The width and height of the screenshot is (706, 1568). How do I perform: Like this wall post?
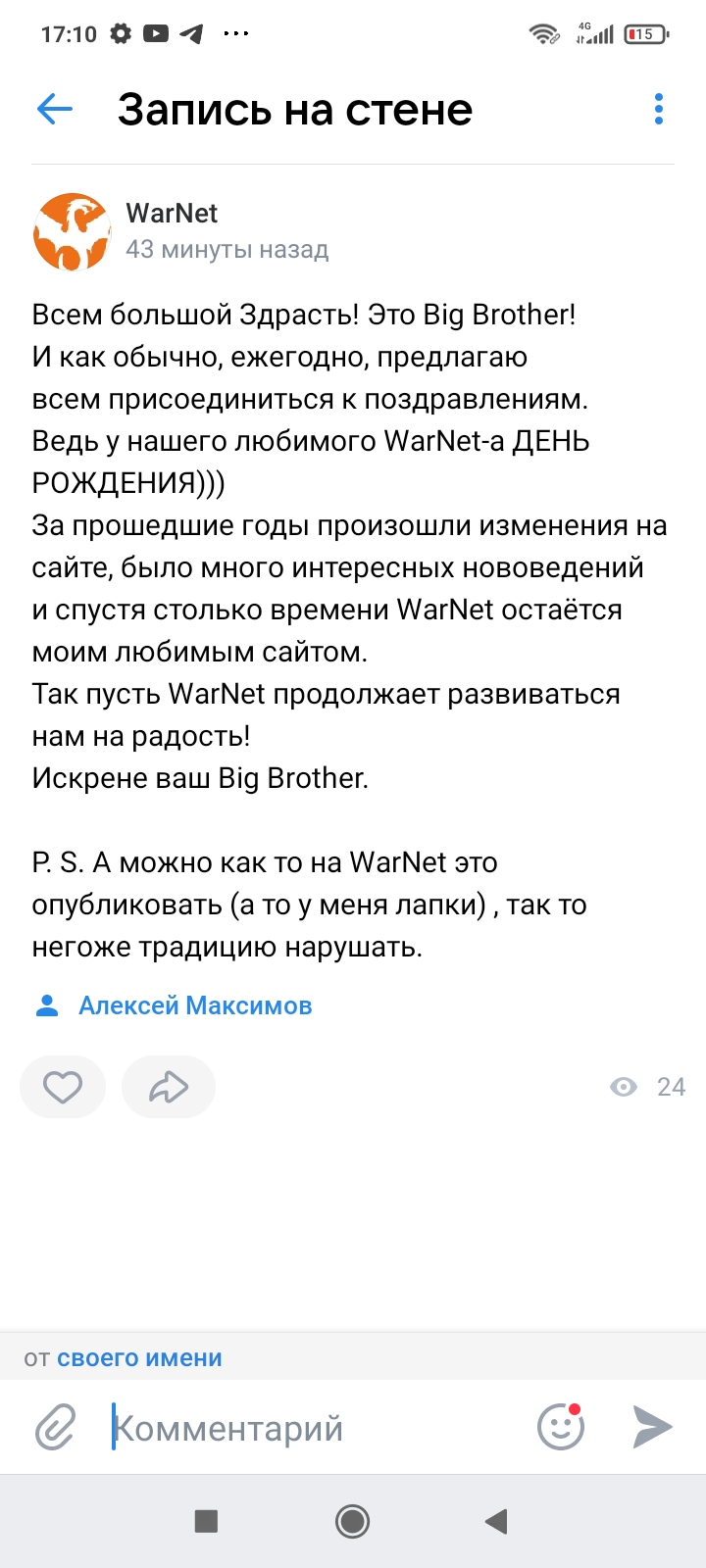[x=63, y=1087]
